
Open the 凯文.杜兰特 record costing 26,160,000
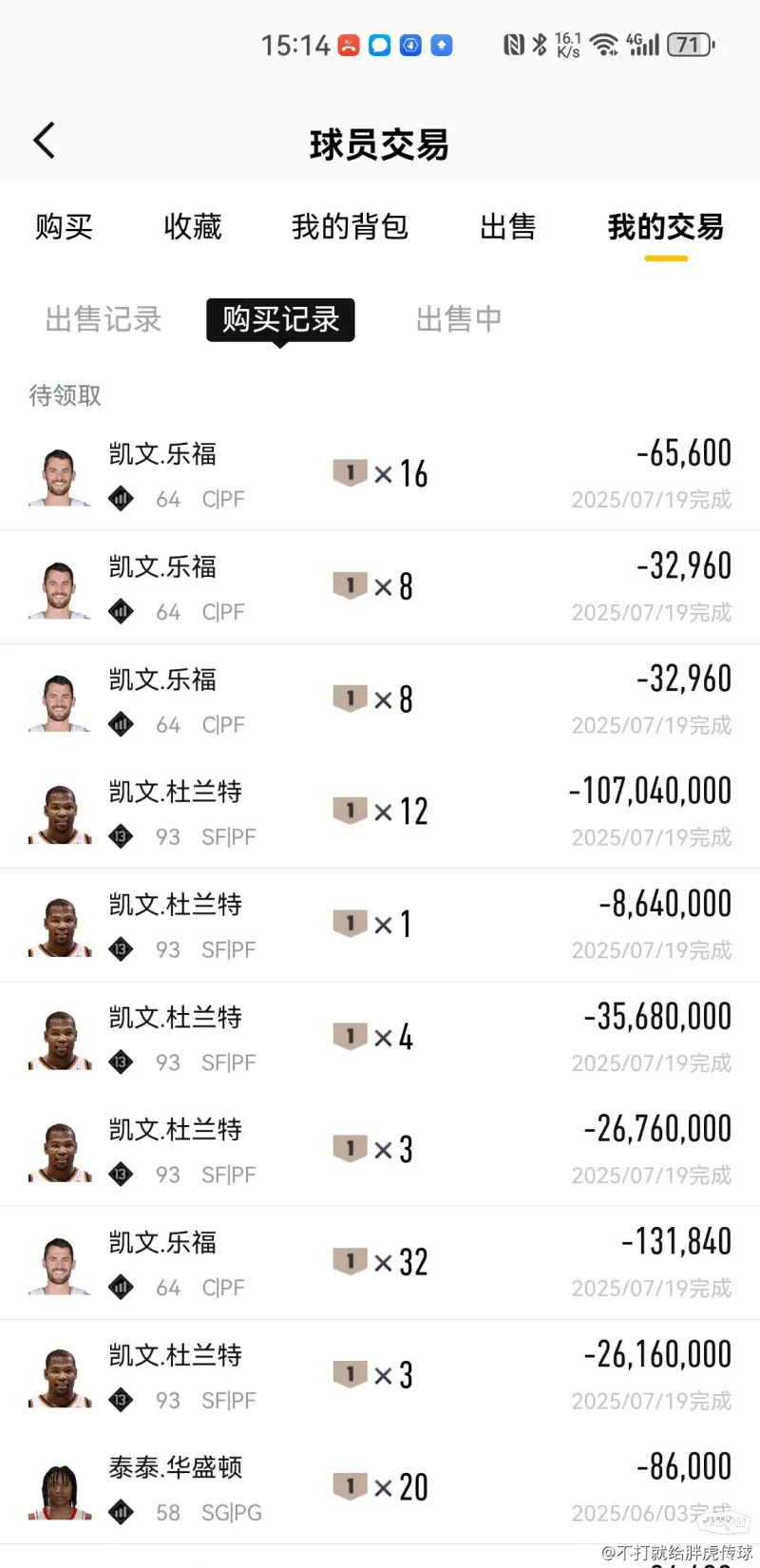[x=380, y=1375]
